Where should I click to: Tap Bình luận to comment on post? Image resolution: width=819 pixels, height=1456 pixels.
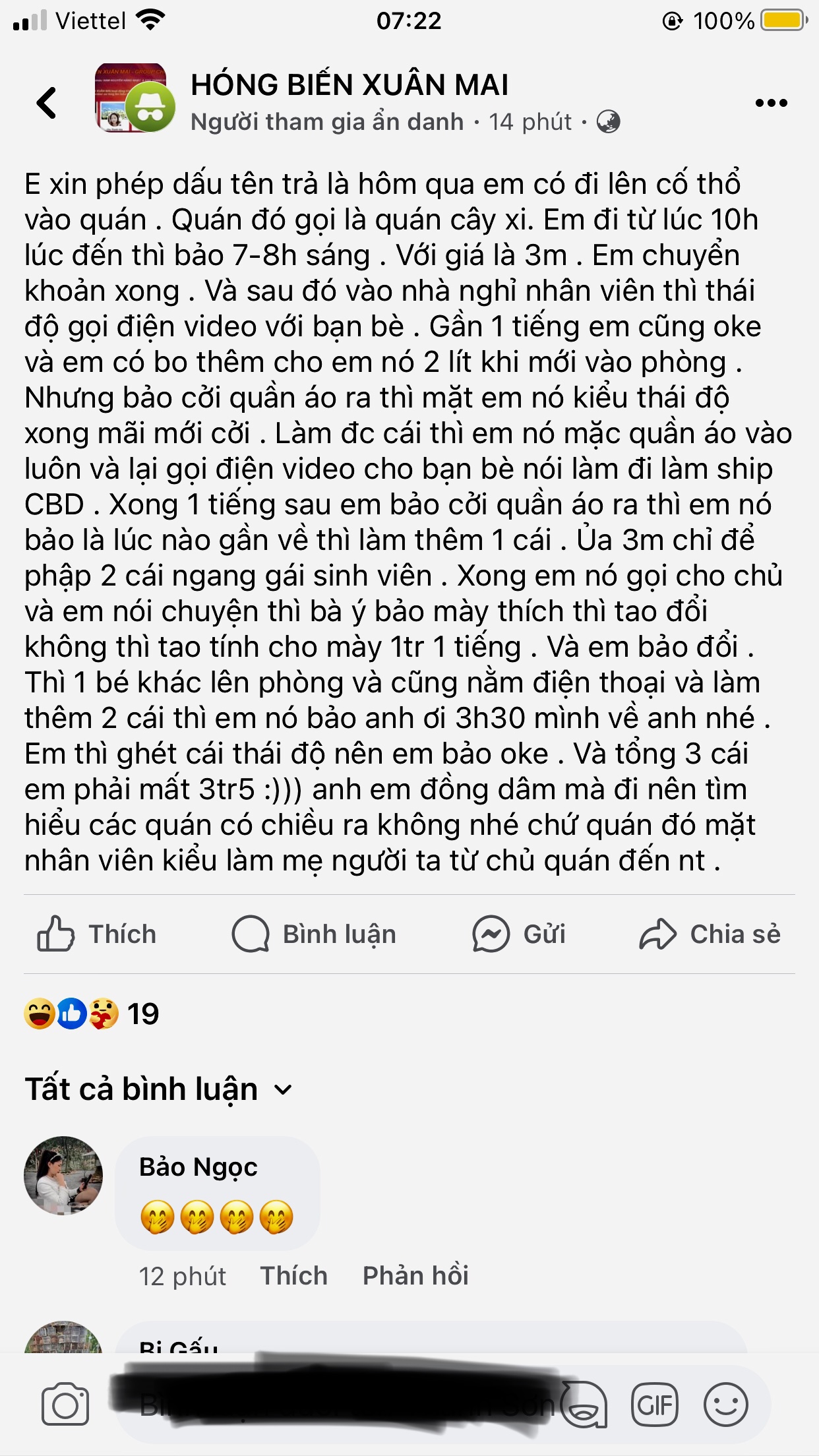(314, 934)
